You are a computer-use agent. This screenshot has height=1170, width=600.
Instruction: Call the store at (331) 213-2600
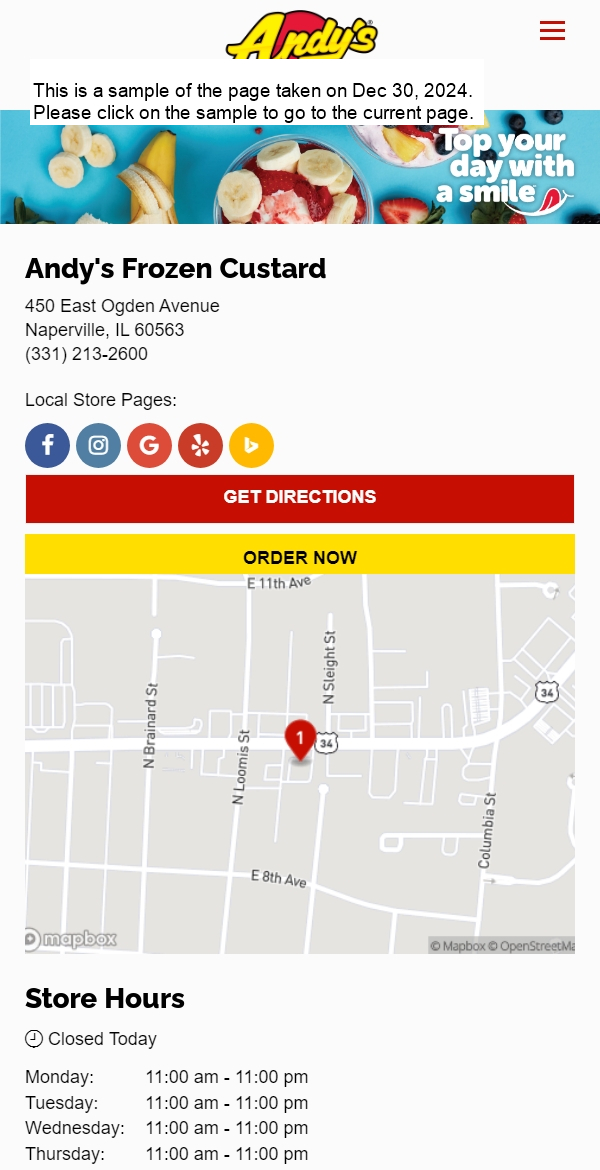(x=86, y=354)
